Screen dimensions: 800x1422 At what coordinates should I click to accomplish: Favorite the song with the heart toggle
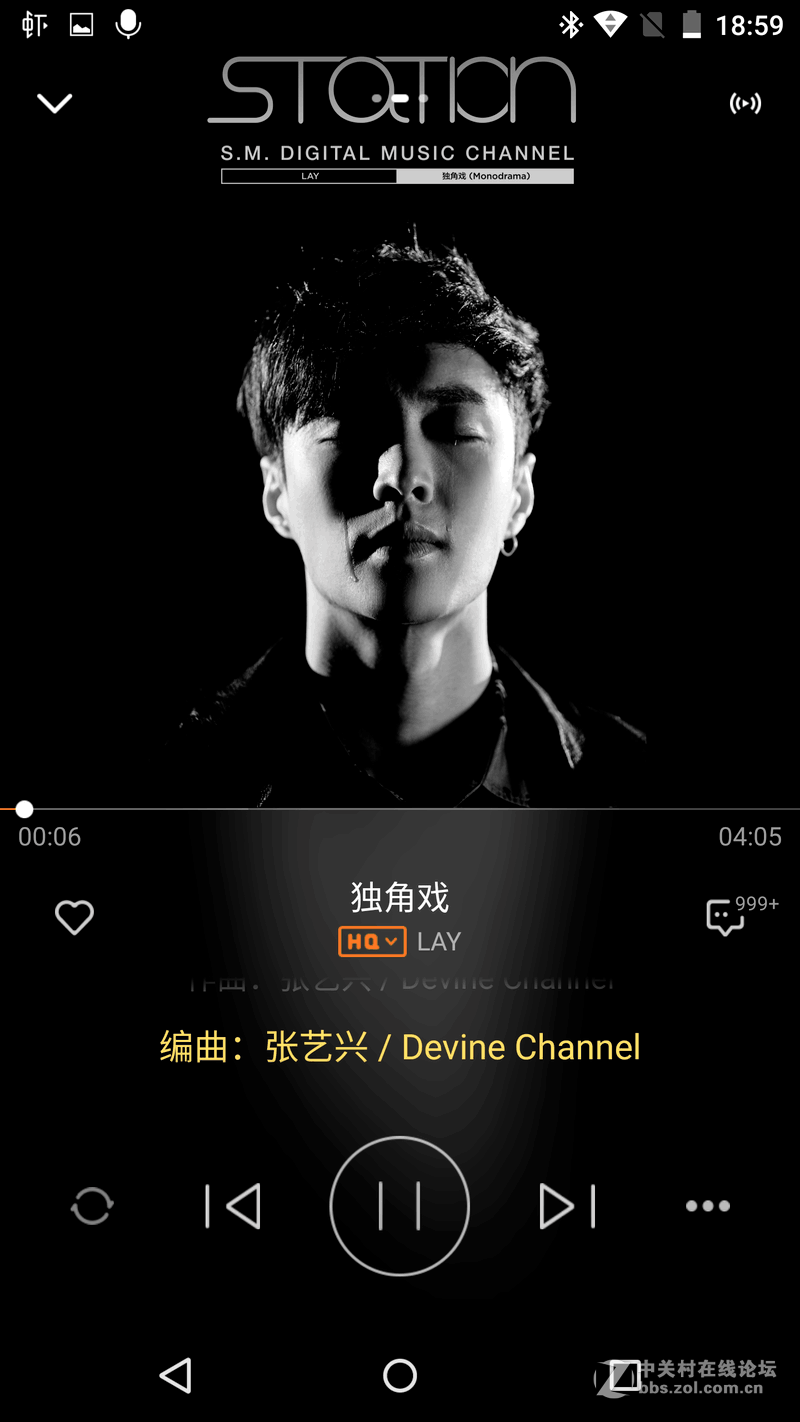tap(74, 917)
